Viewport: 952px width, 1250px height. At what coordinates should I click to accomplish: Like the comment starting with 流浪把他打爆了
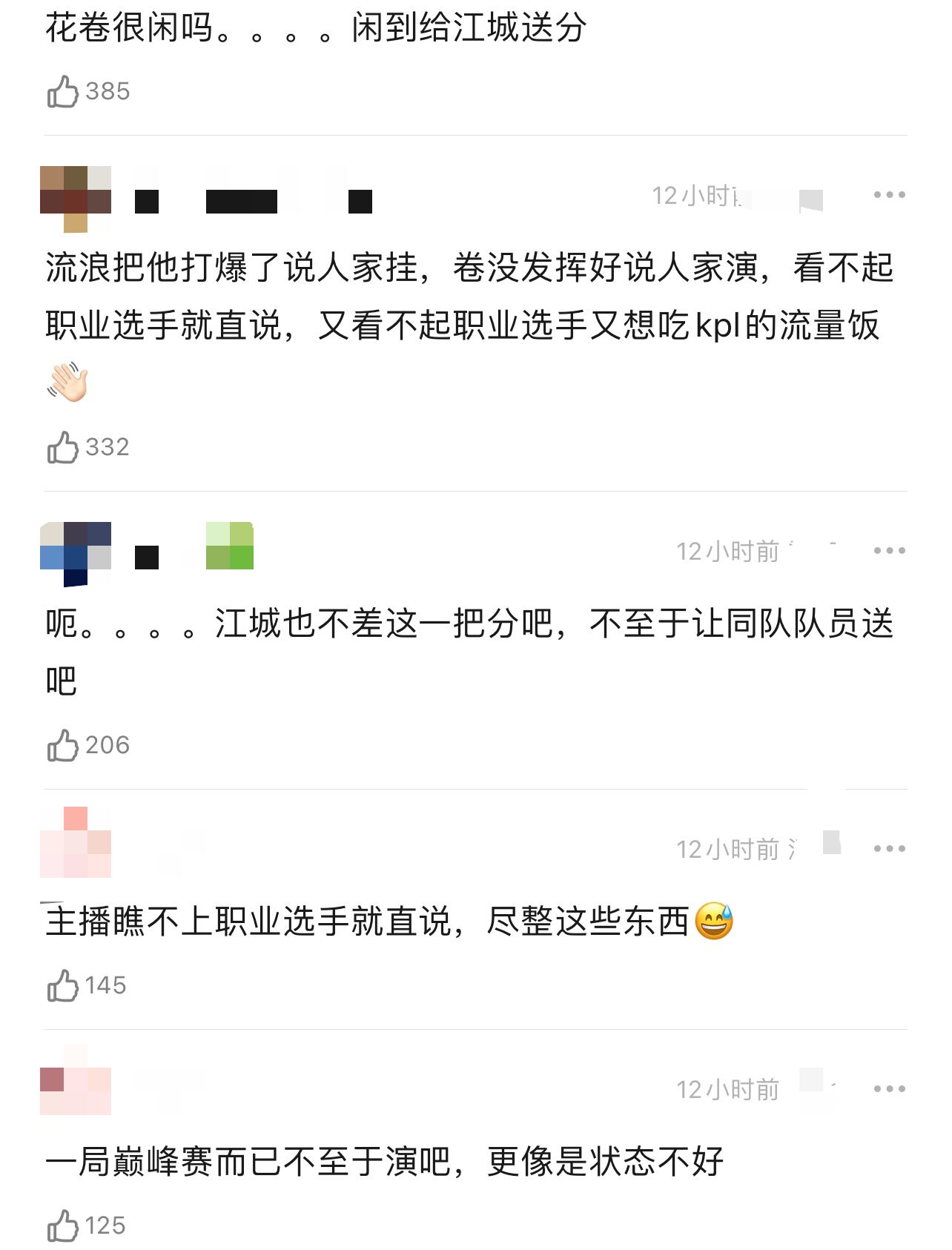(x=64, y=448)
